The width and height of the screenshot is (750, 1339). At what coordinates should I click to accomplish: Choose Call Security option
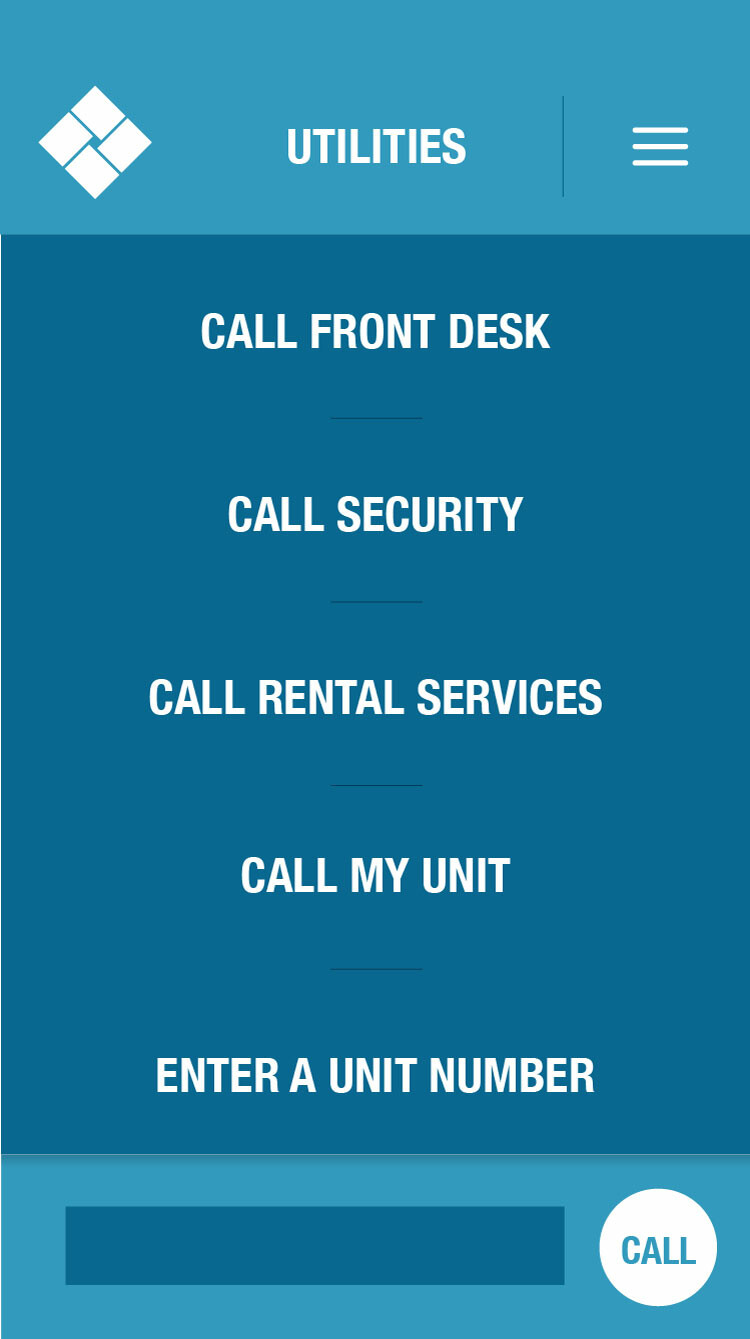click(375, 515)
